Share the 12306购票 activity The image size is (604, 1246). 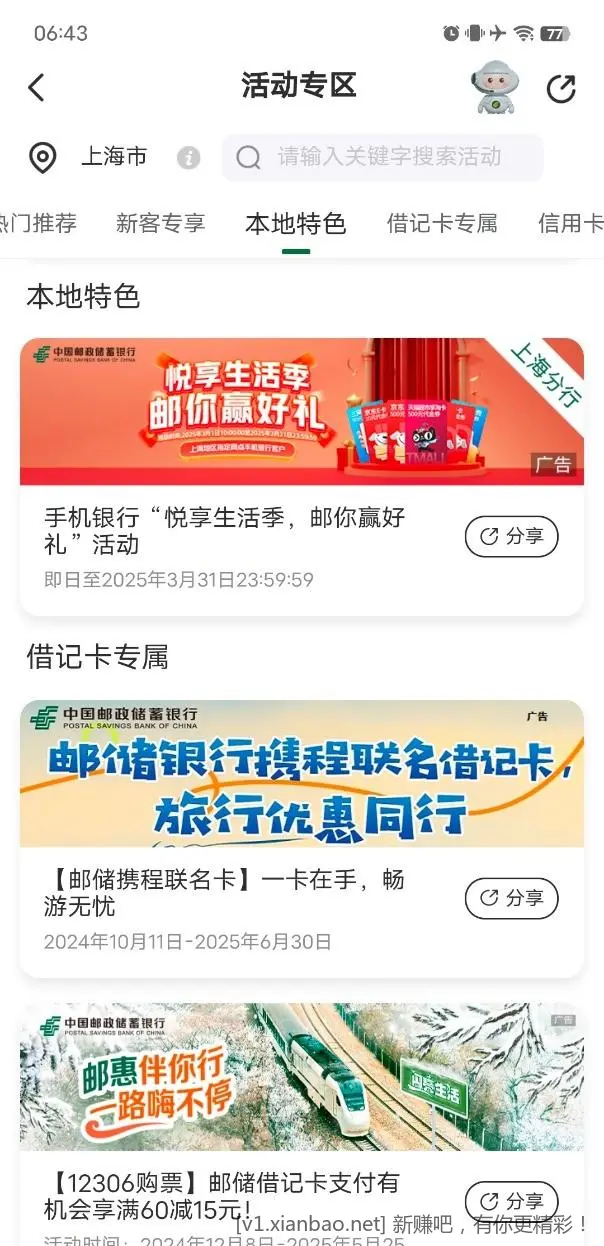511,1200
